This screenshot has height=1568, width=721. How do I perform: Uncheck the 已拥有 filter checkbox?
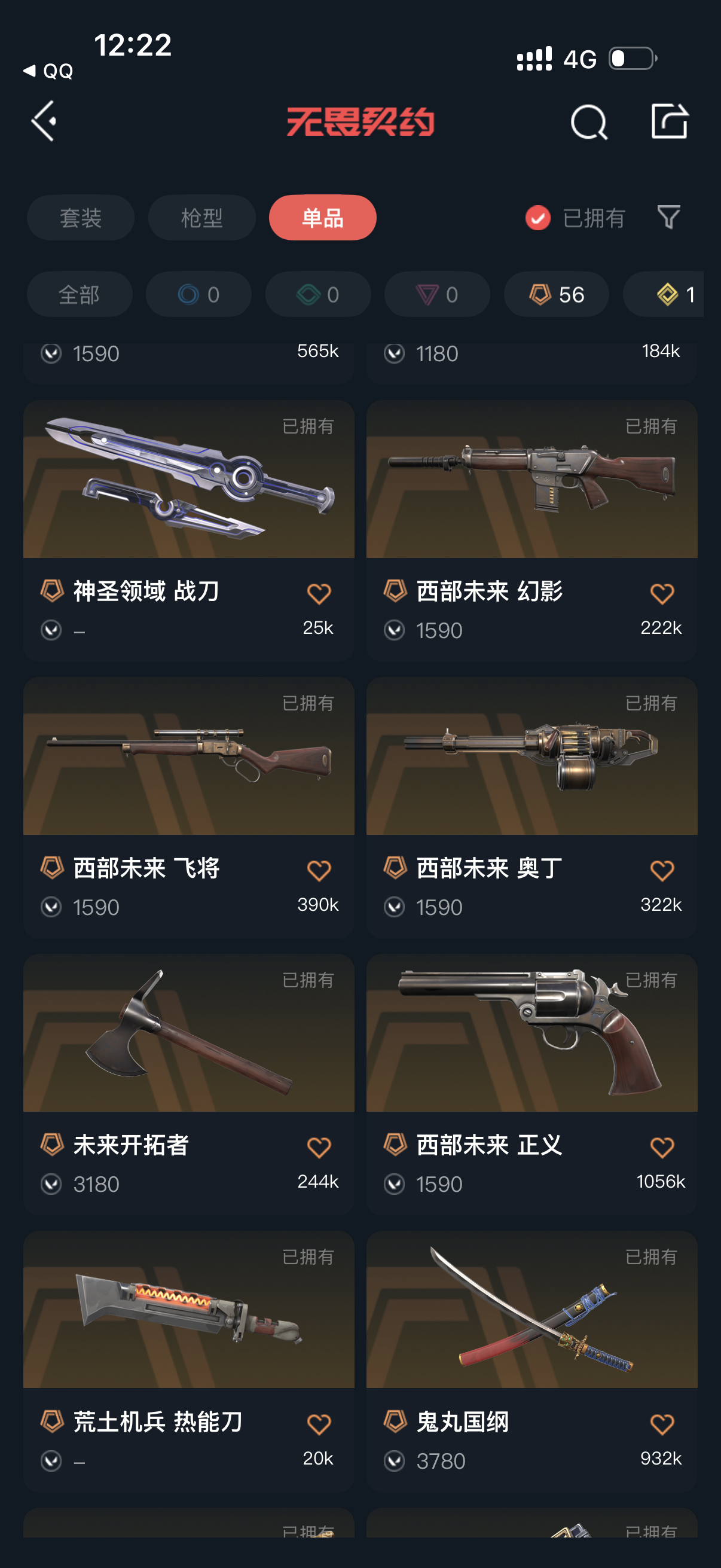538,218
